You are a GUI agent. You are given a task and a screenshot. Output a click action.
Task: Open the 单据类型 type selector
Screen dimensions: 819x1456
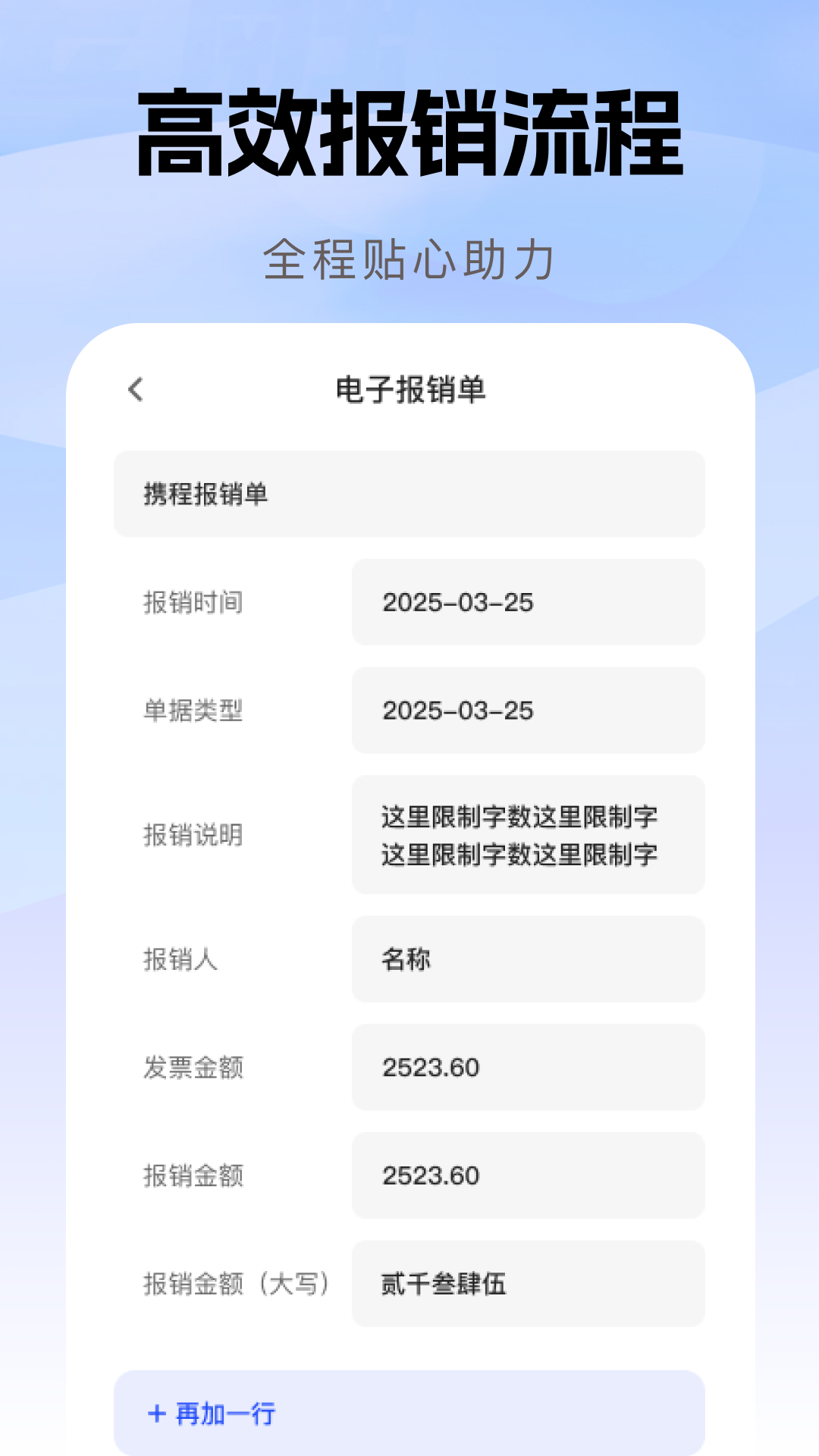pos(528,711)
